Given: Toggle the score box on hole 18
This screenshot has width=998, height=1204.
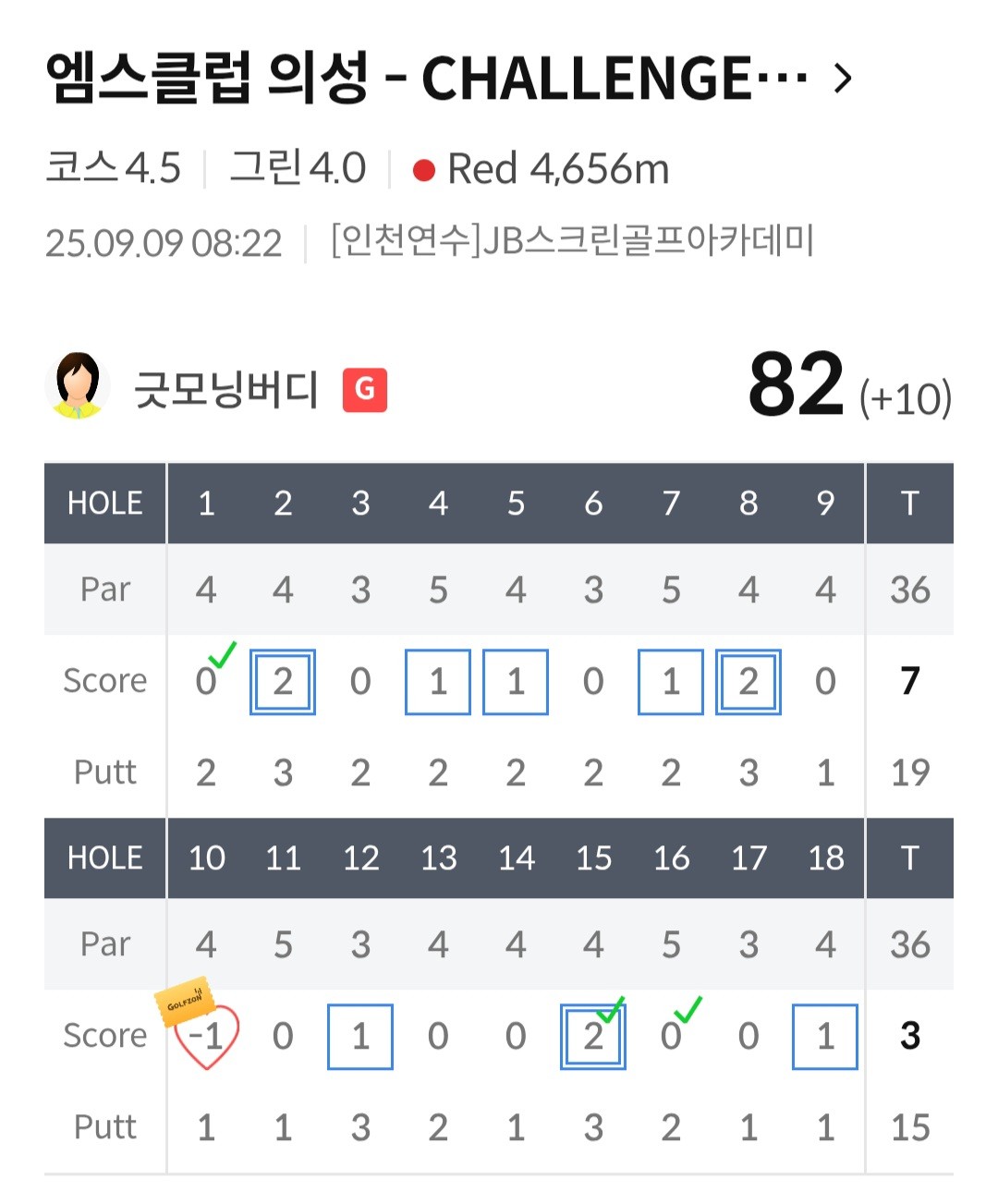Looking at the screenshot, I should (825, 1036).
